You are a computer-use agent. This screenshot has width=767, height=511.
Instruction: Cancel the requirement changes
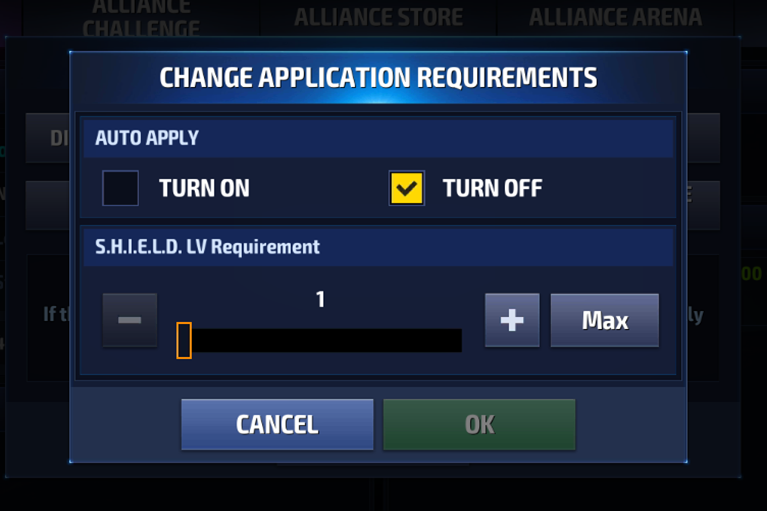[277, 424]
